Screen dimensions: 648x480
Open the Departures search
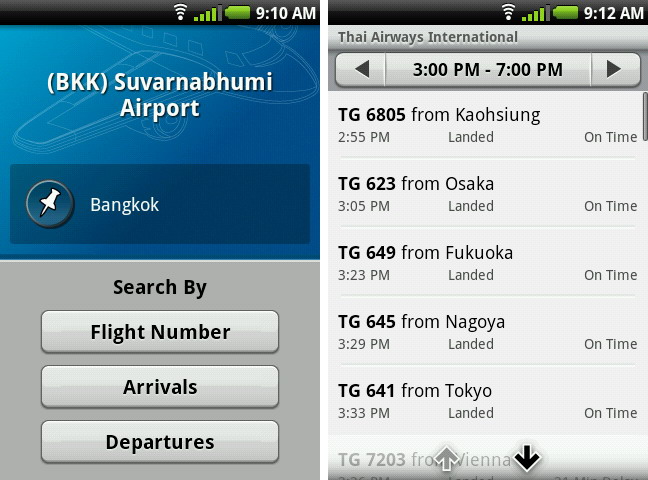point(160,442)
